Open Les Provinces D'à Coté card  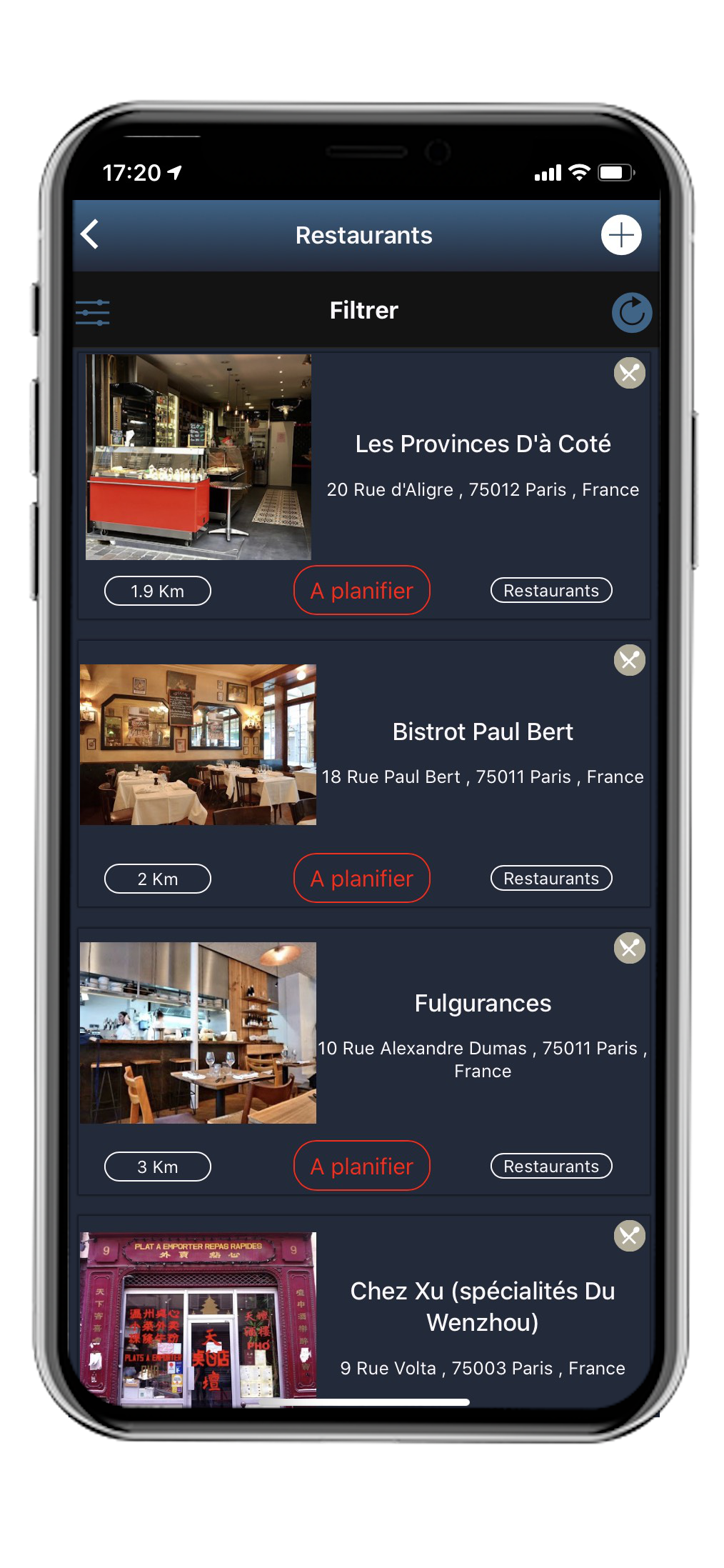click(x=483, y=444)
